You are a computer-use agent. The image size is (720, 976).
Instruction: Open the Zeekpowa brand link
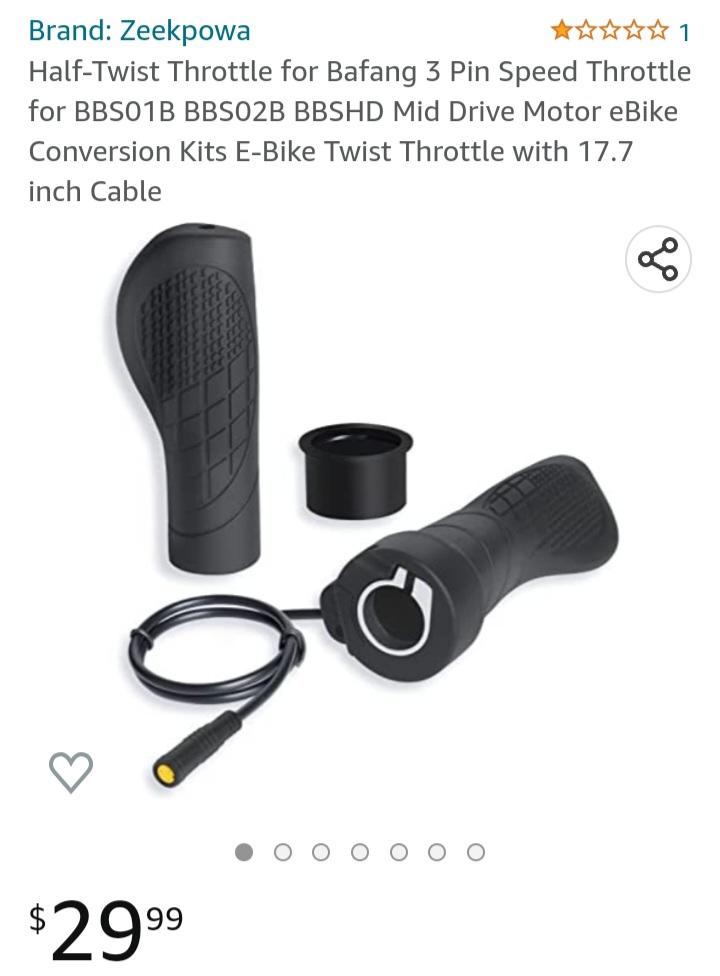point(139,31)
